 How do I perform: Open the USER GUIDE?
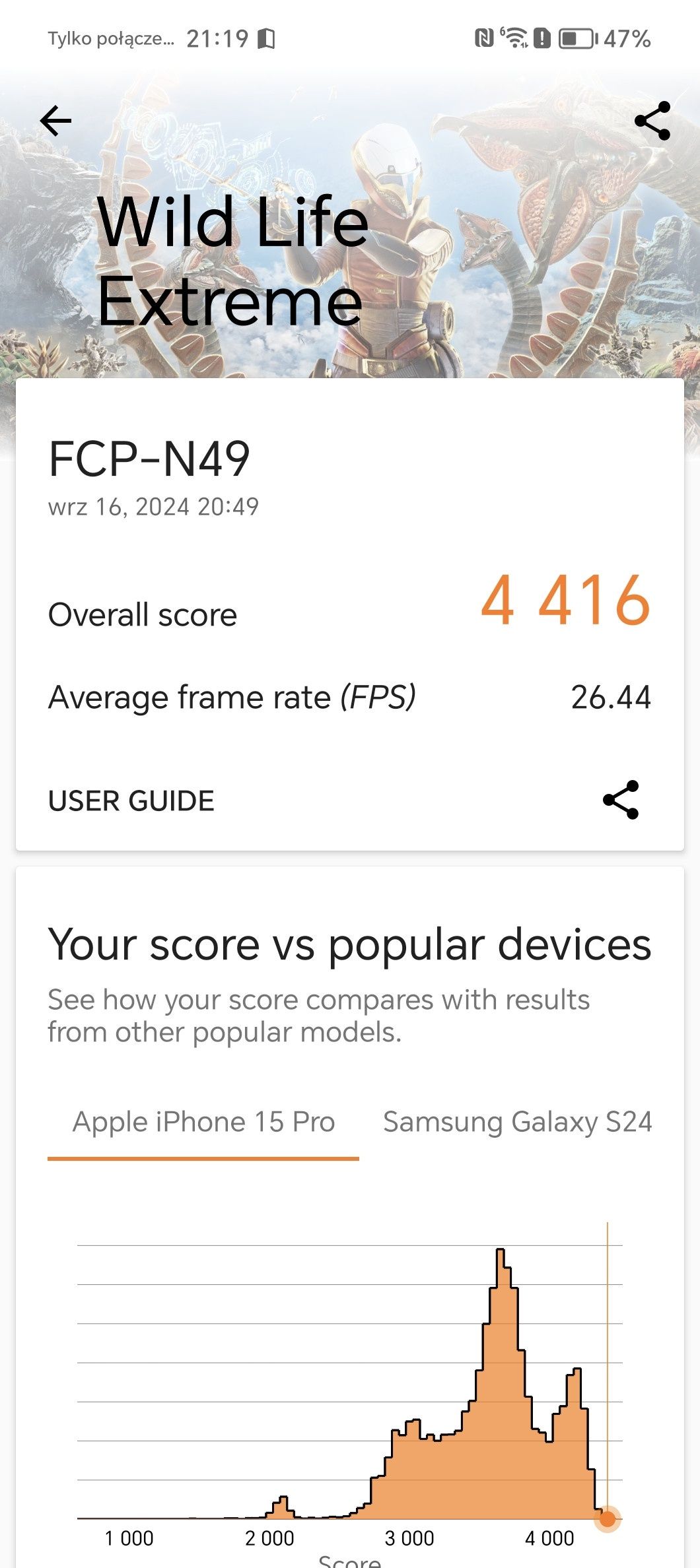pos(131,800)
